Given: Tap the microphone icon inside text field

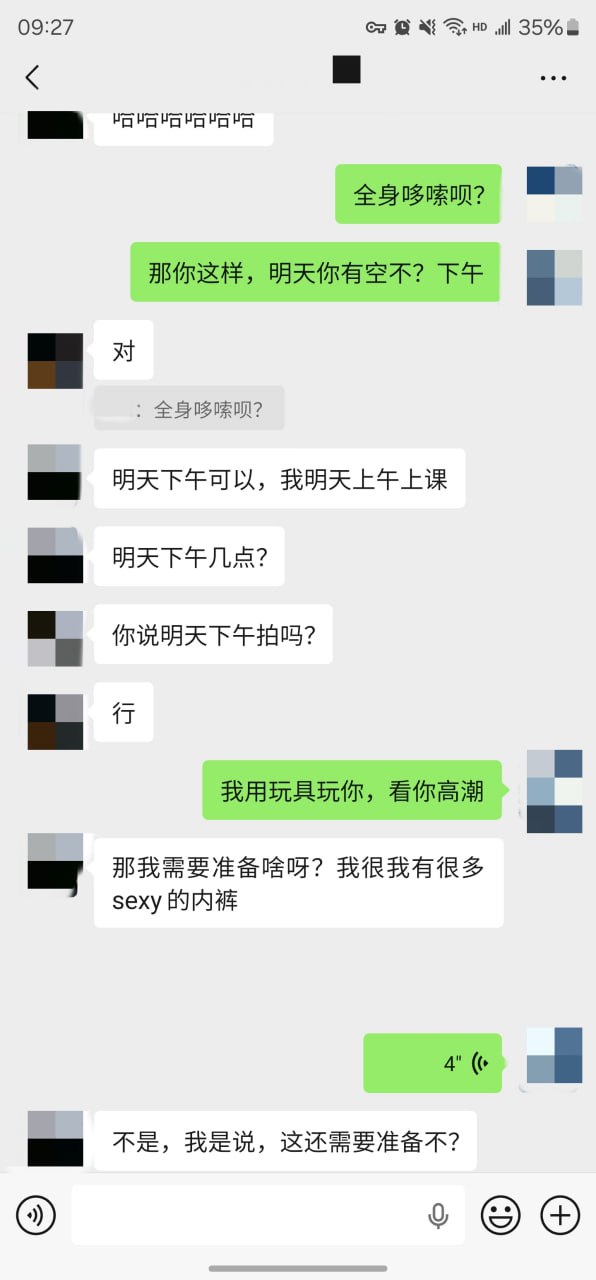Looking at the screenshot, I should point(438,1215).
